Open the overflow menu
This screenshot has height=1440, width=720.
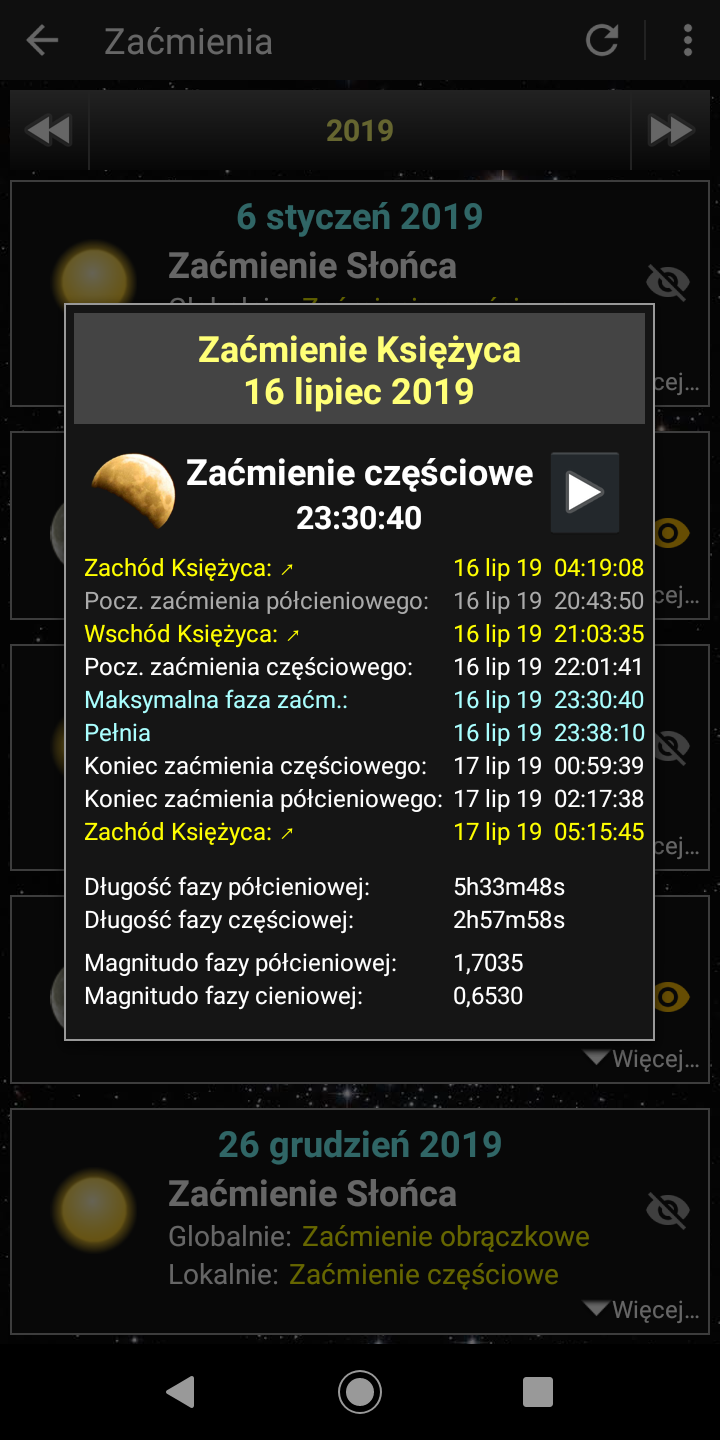pyautogui.click(x=688, y=41)
